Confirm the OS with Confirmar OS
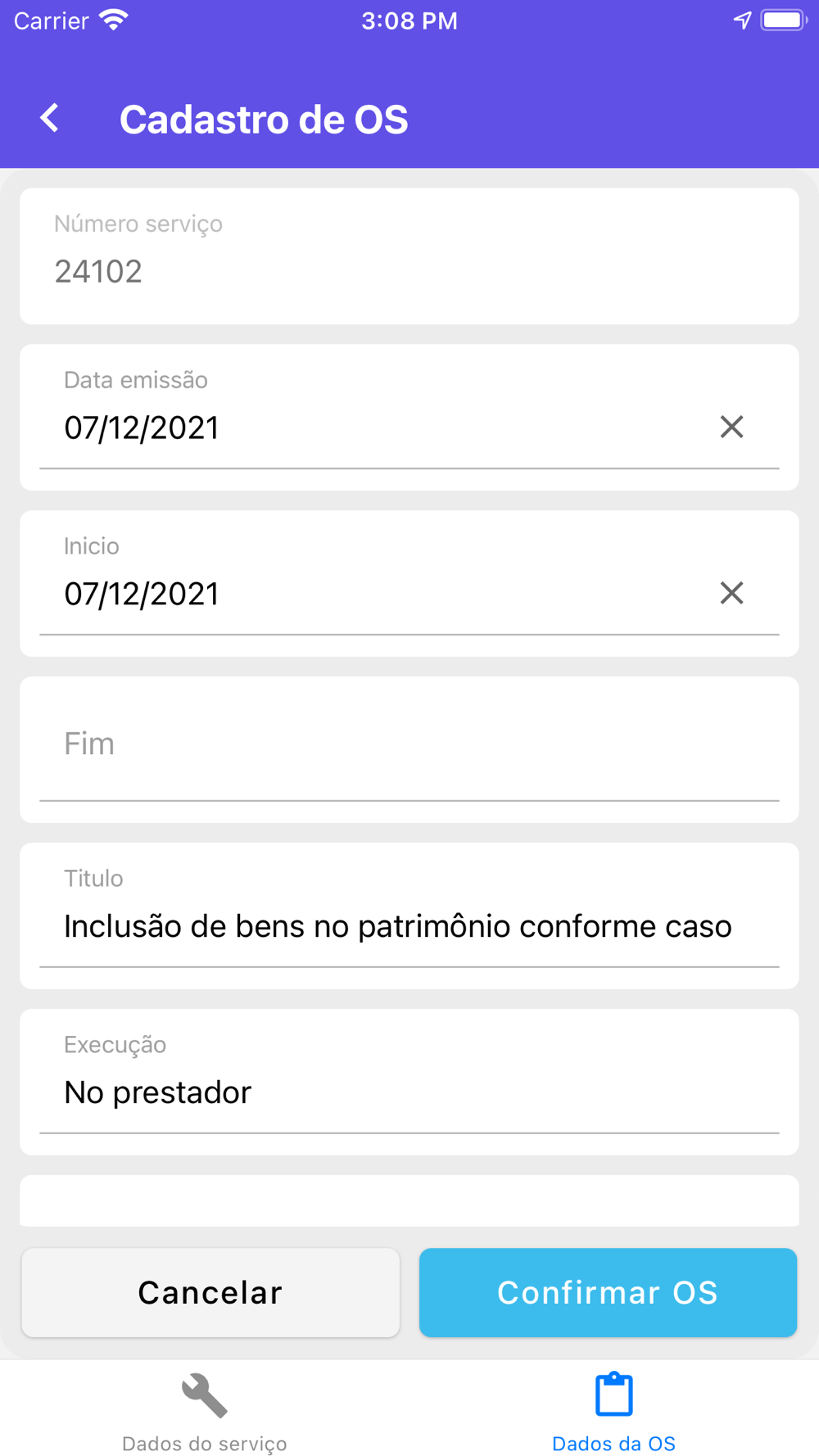The image size is (819, 1456). [608, 1292]
